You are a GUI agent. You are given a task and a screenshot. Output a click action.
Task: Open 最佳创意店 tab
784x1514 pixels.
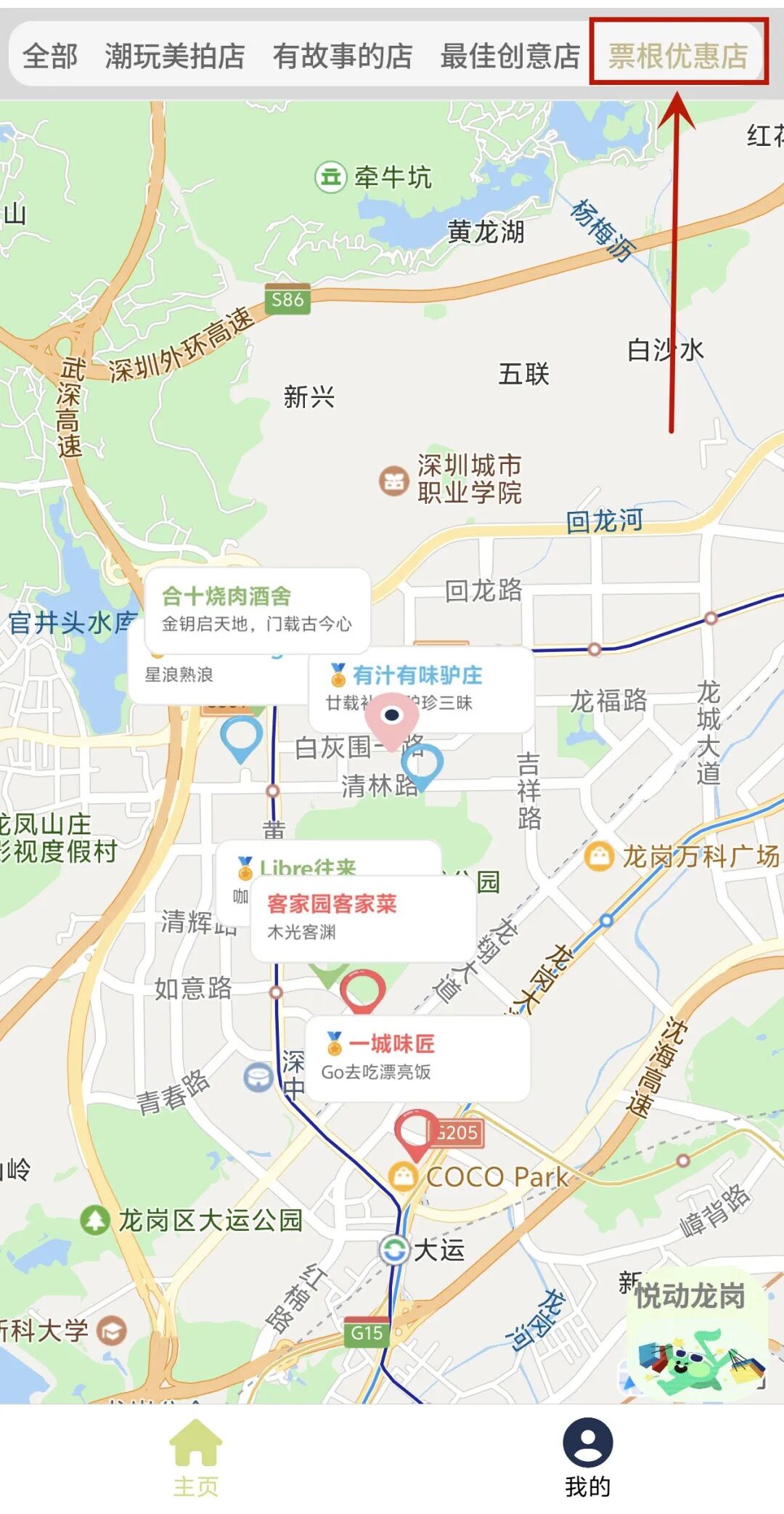point(510,55)
